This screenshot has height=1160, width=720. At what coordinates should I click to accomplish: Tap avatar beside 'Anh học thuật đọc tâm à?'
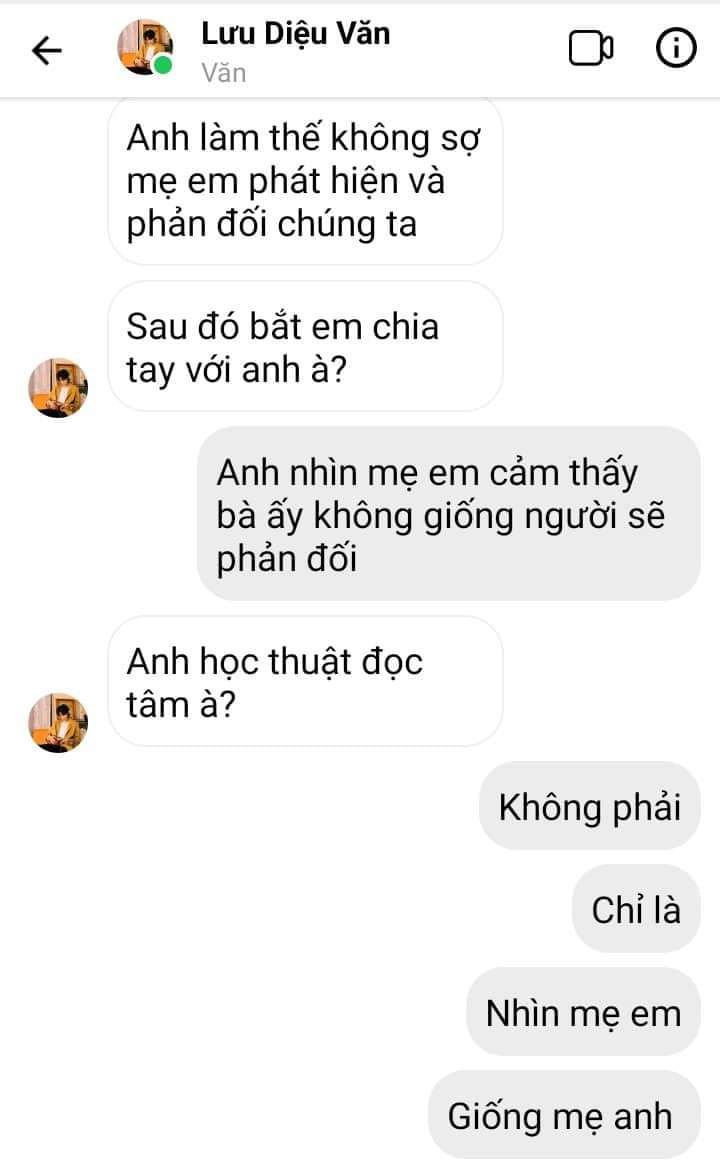pyautogui.click(x=58, y=722)
